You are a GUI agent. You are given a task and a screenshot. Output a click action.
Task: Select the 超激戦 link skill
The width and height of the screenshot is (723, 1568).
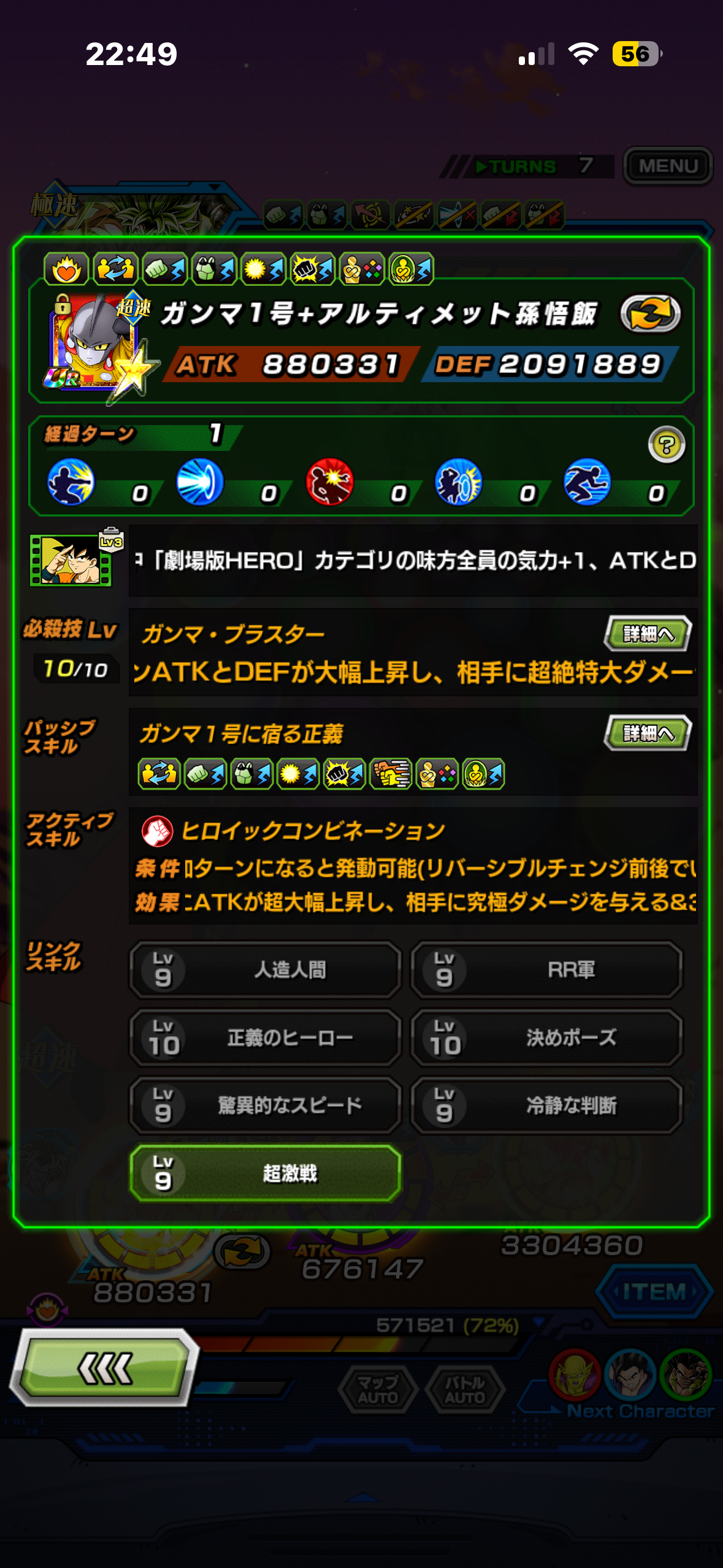265,1174
